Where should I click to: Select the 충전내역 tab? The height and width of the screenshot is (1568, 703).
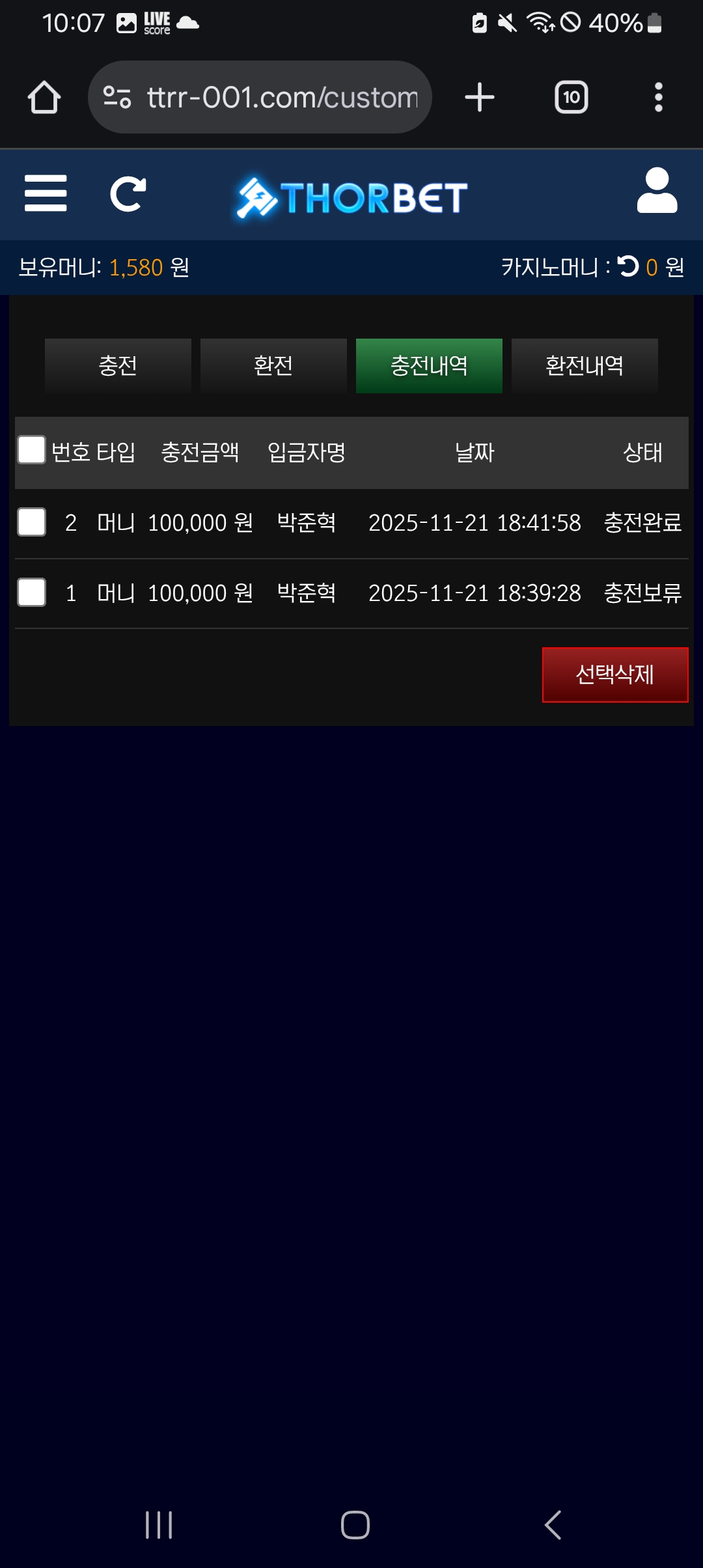[429, 366]
